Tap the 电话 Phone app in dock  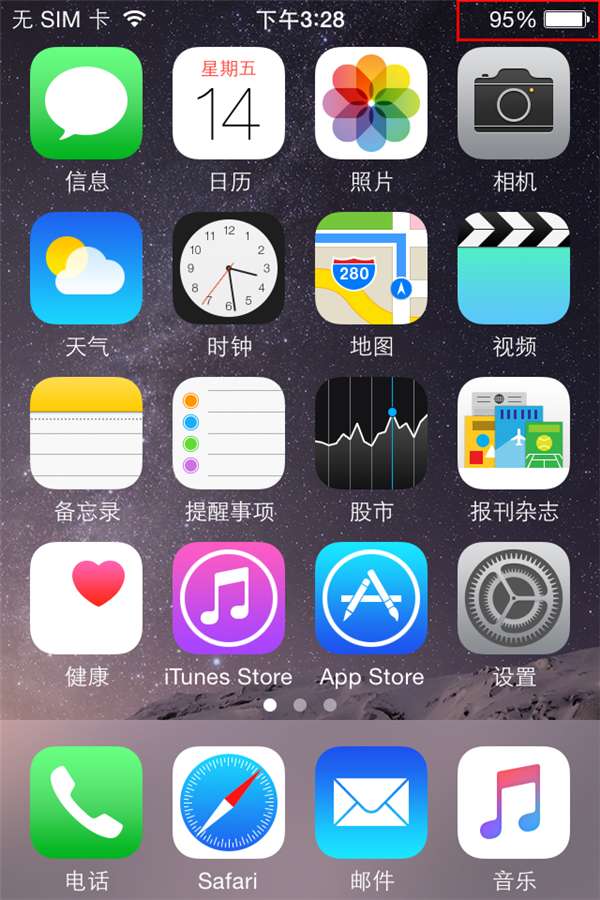pos(87,802)
